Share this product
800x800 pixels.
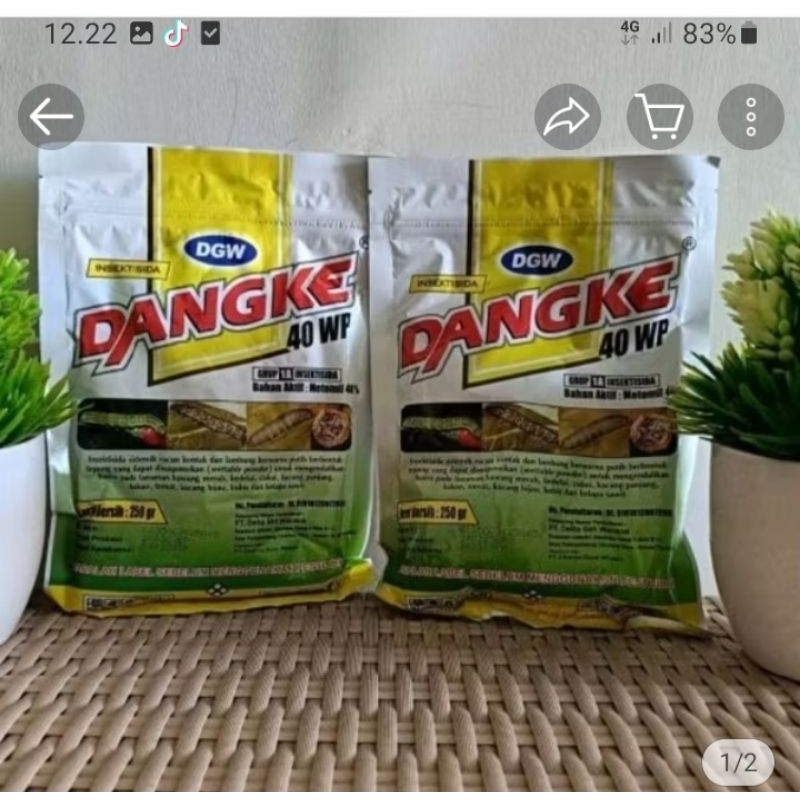tap(567, 117)
